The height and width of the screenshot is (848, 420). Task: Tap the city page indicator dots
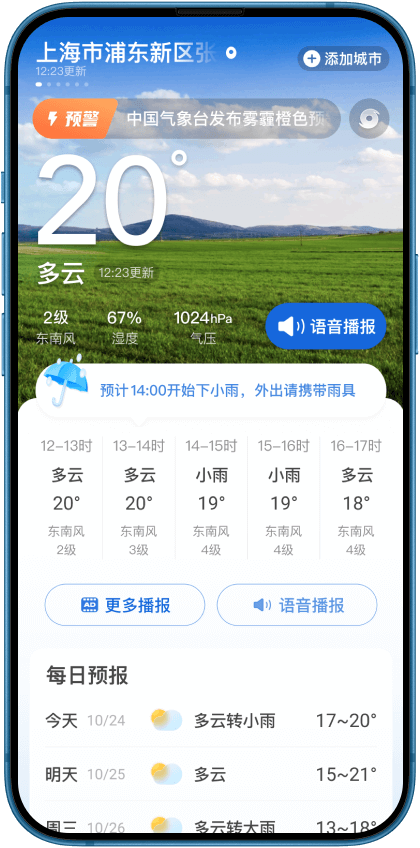pyautogui.click(x=62, y=84)
